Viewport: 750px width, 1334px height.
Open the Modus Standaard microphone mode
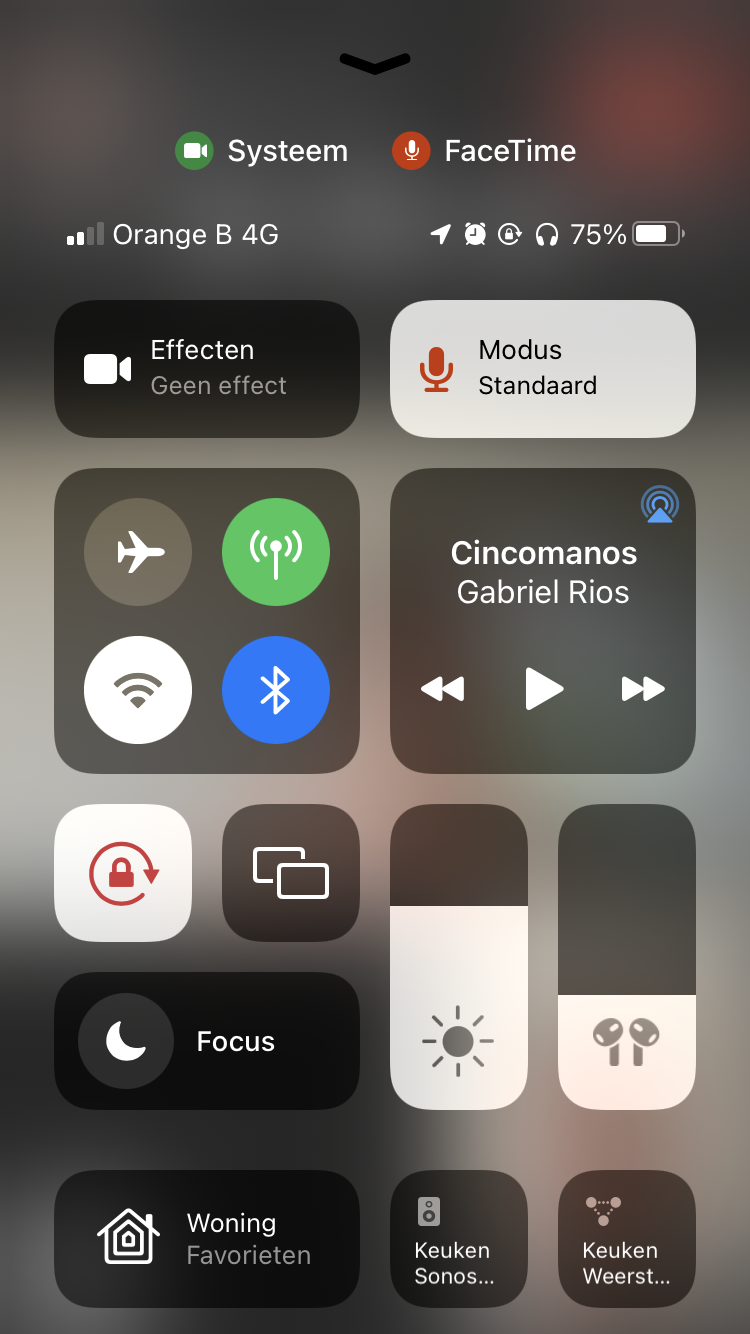(x=542, y=368)
